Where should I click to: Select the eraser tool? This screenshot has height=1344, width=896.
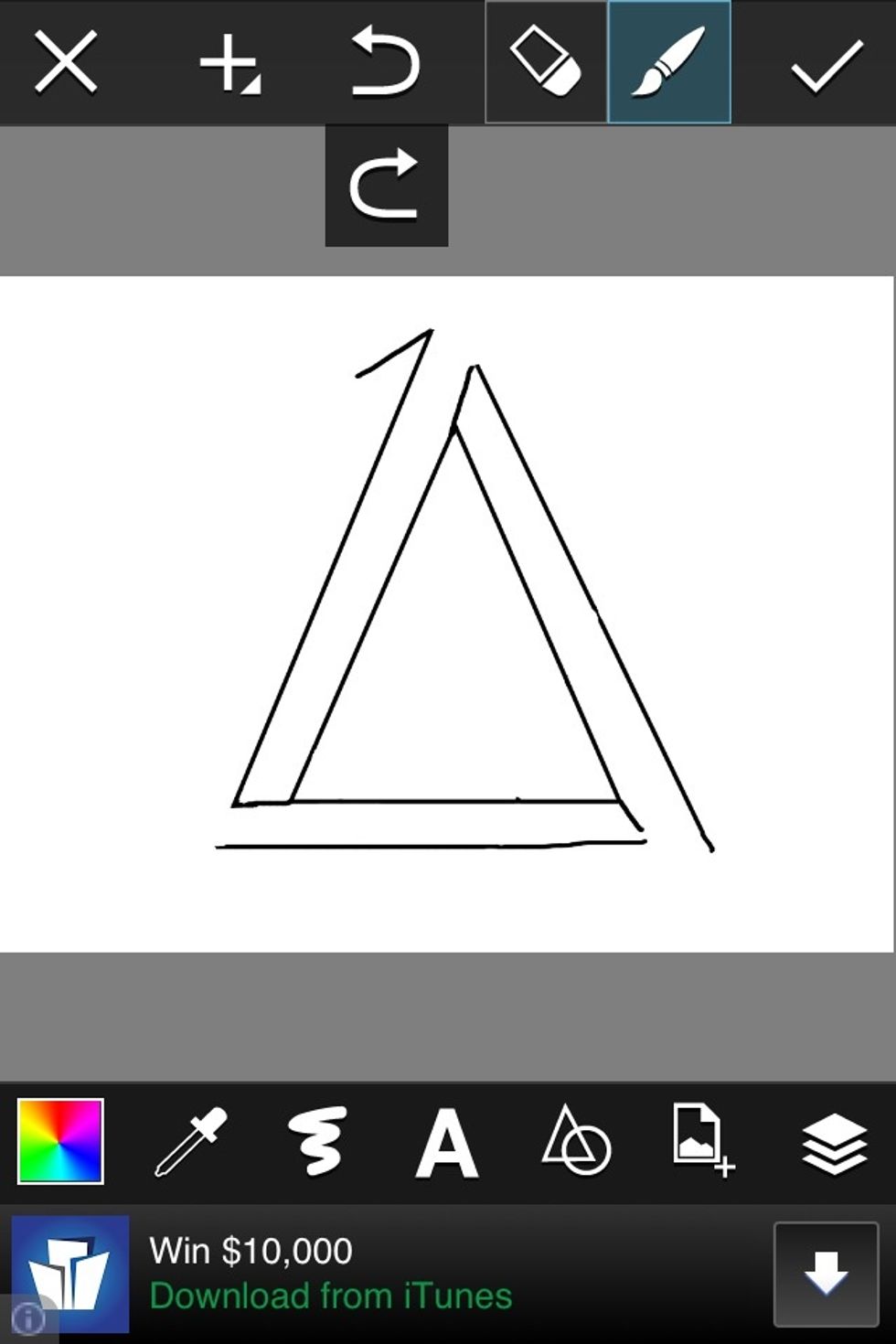546,61
